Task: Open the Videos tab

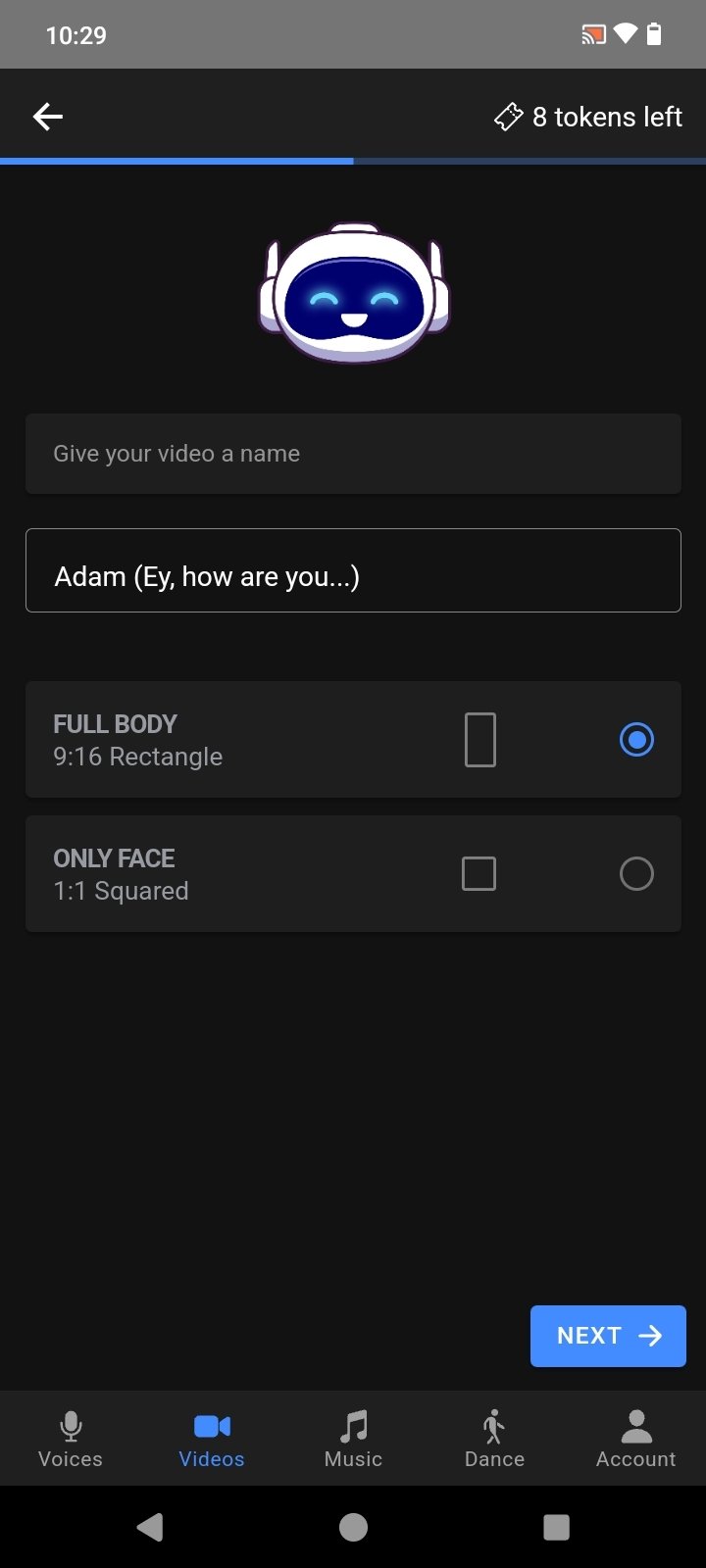Action: [x=212, y=1440]
